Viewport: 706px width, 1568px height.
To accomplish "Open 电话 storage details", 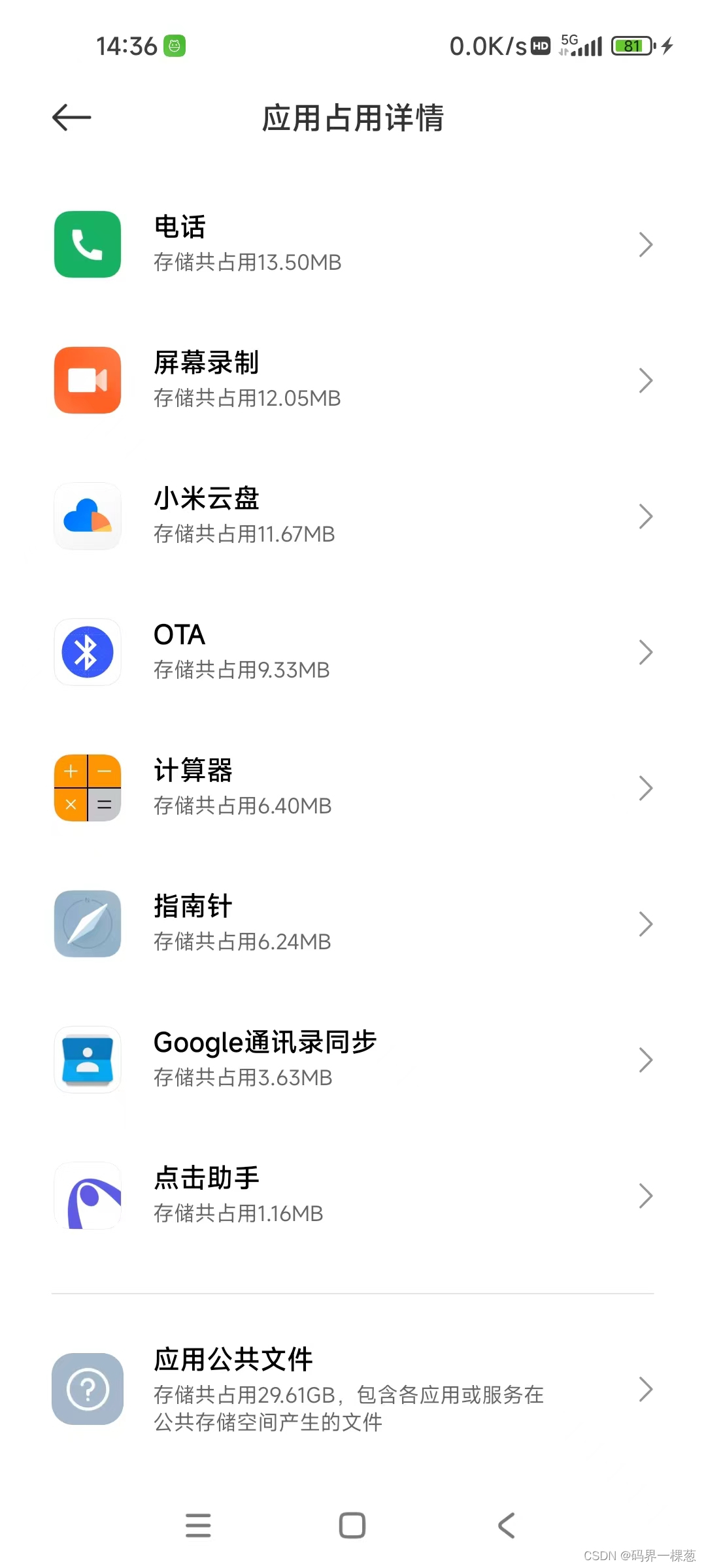I will click(x=353, y=244).
